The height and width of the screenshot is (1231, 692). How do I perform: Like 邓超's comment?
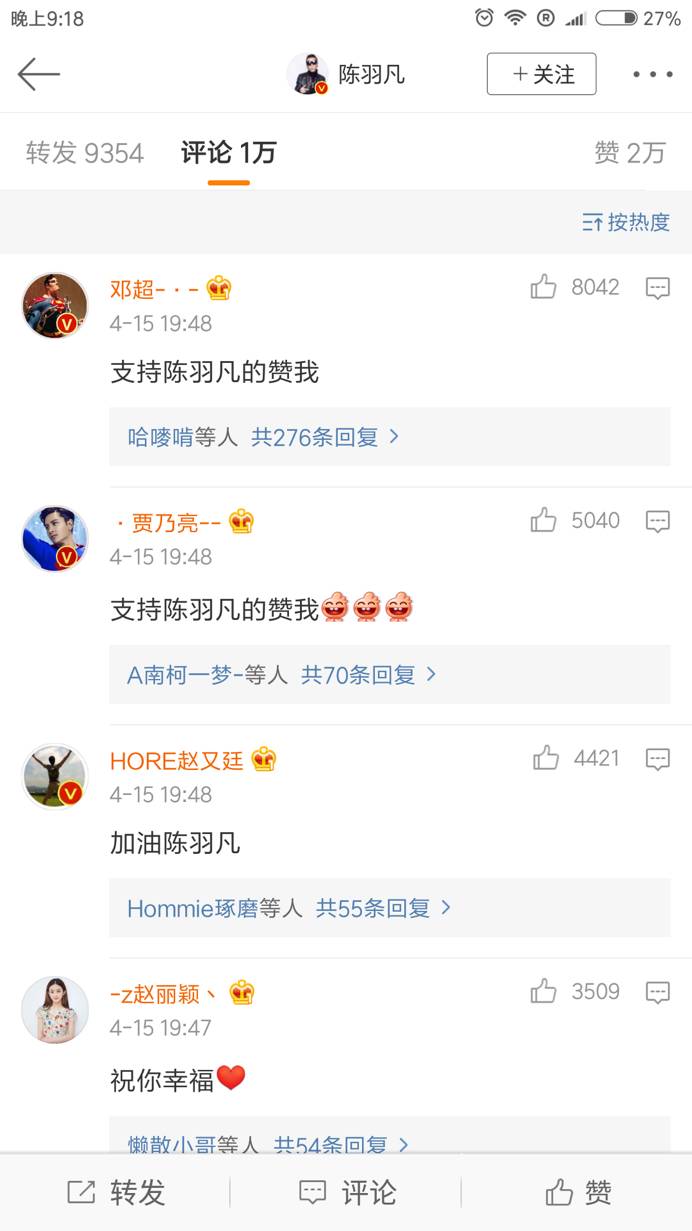click(544, 288)
